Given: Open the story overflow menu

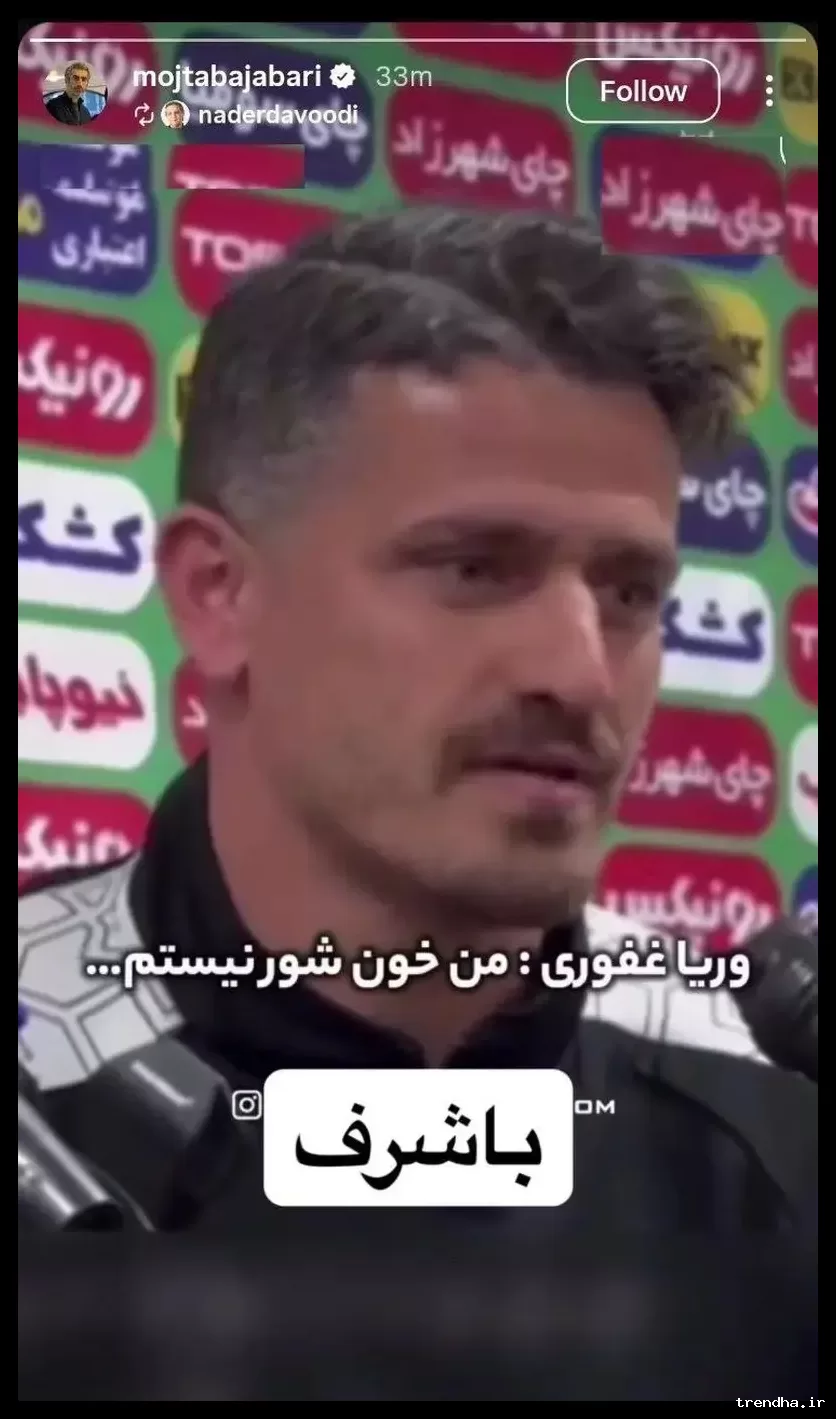Looking at the screenshot, I should coord(769,91).
